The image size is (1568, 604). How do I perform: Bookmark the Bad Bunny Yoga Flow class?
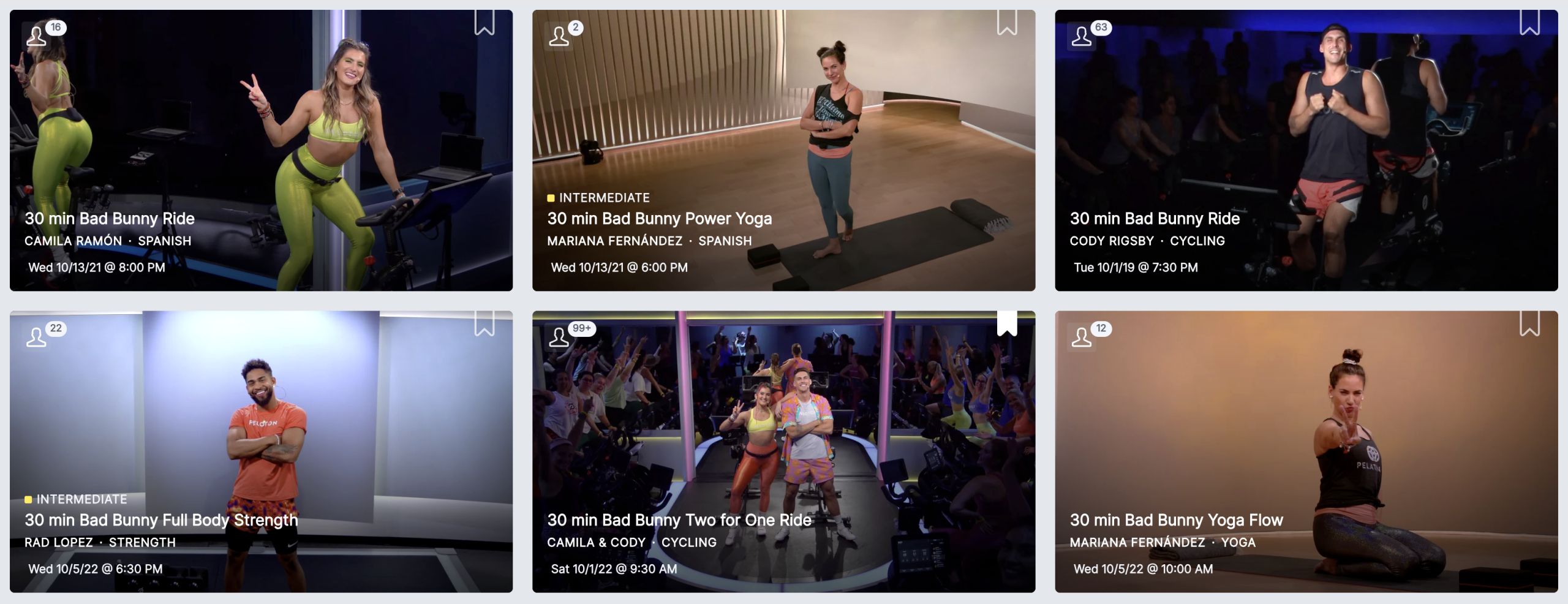[1529, 324]
